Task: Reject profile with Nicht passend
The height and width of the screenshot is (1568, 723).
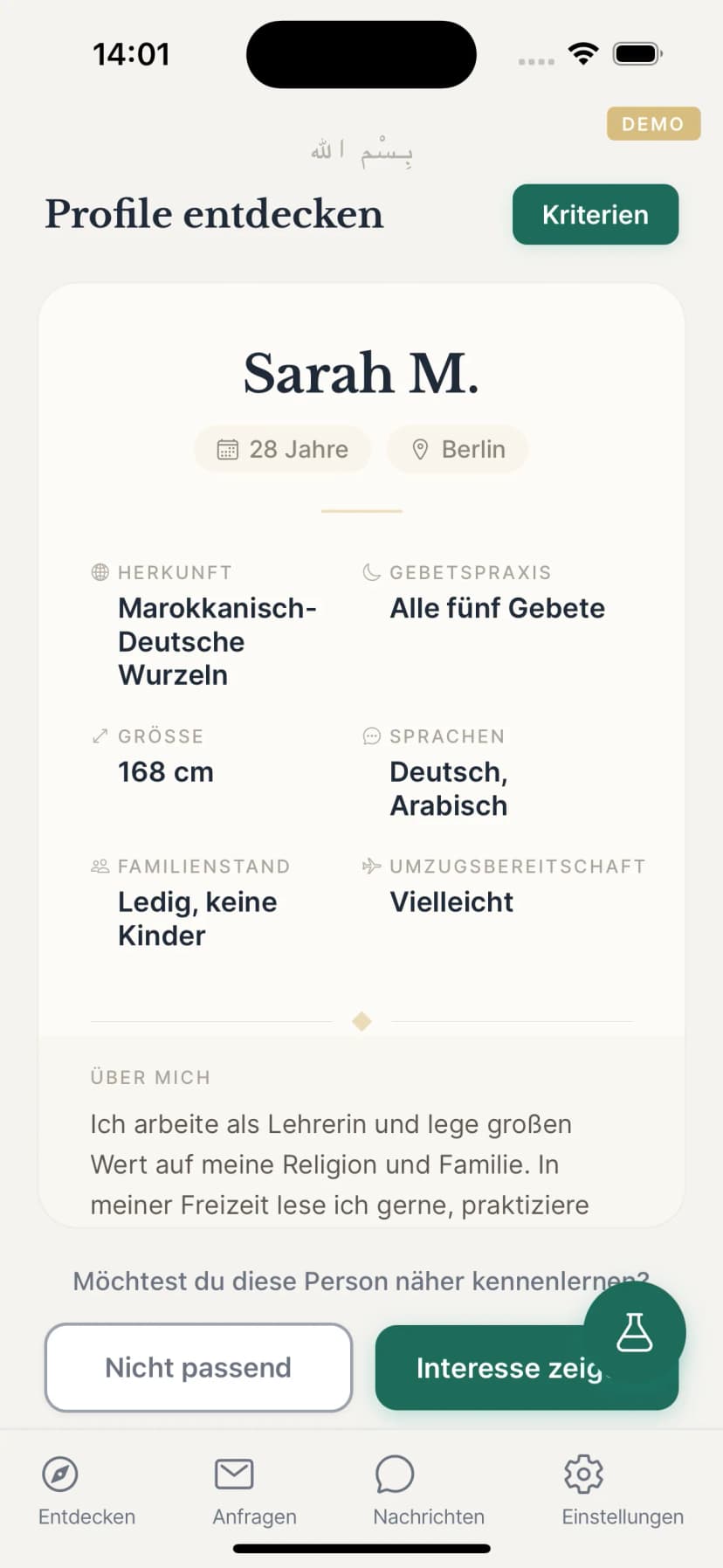Action: 198,1367
